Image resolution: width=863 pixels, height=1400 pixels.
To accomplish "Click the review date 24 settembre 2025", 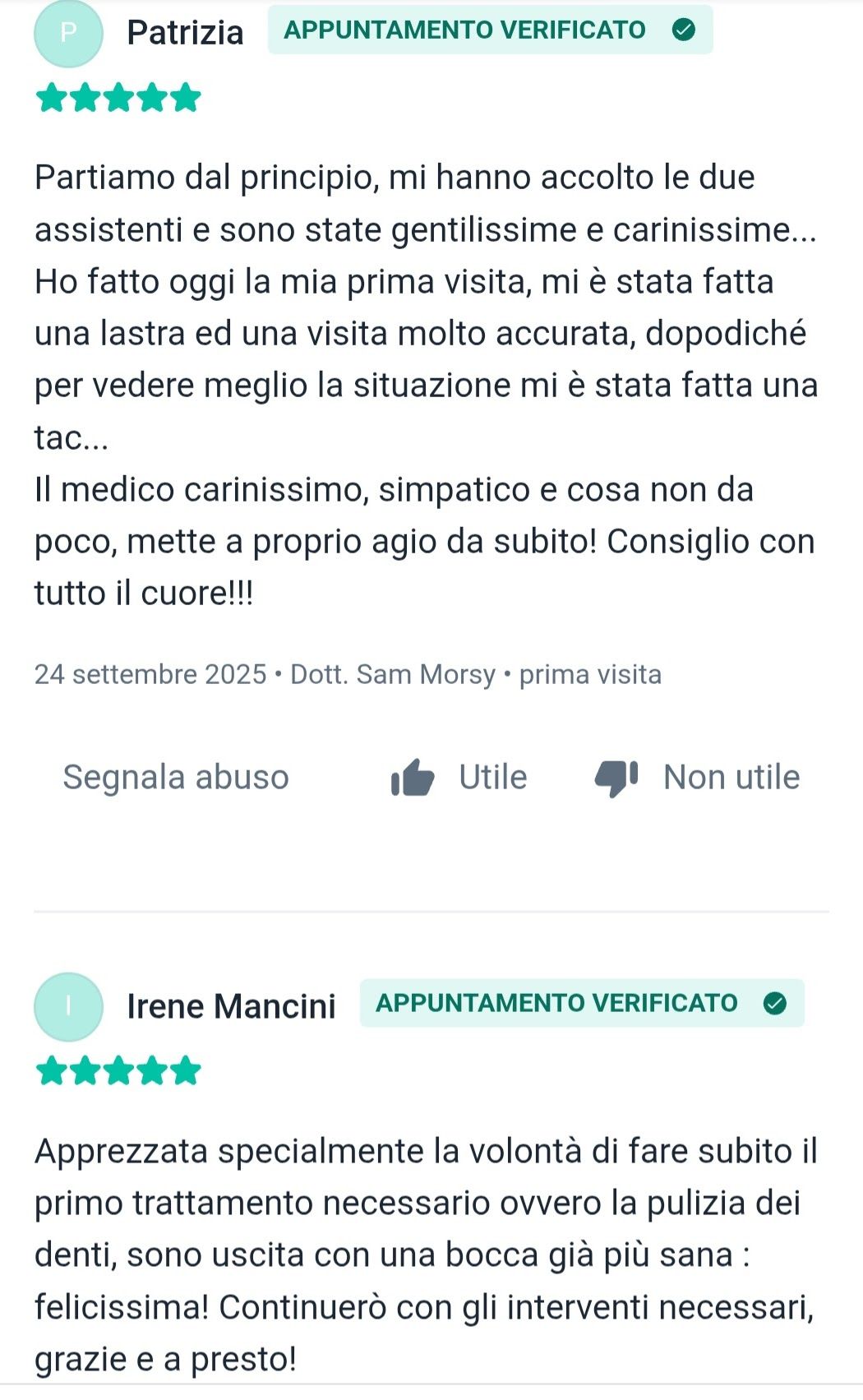I will click(x=150, y=676).
